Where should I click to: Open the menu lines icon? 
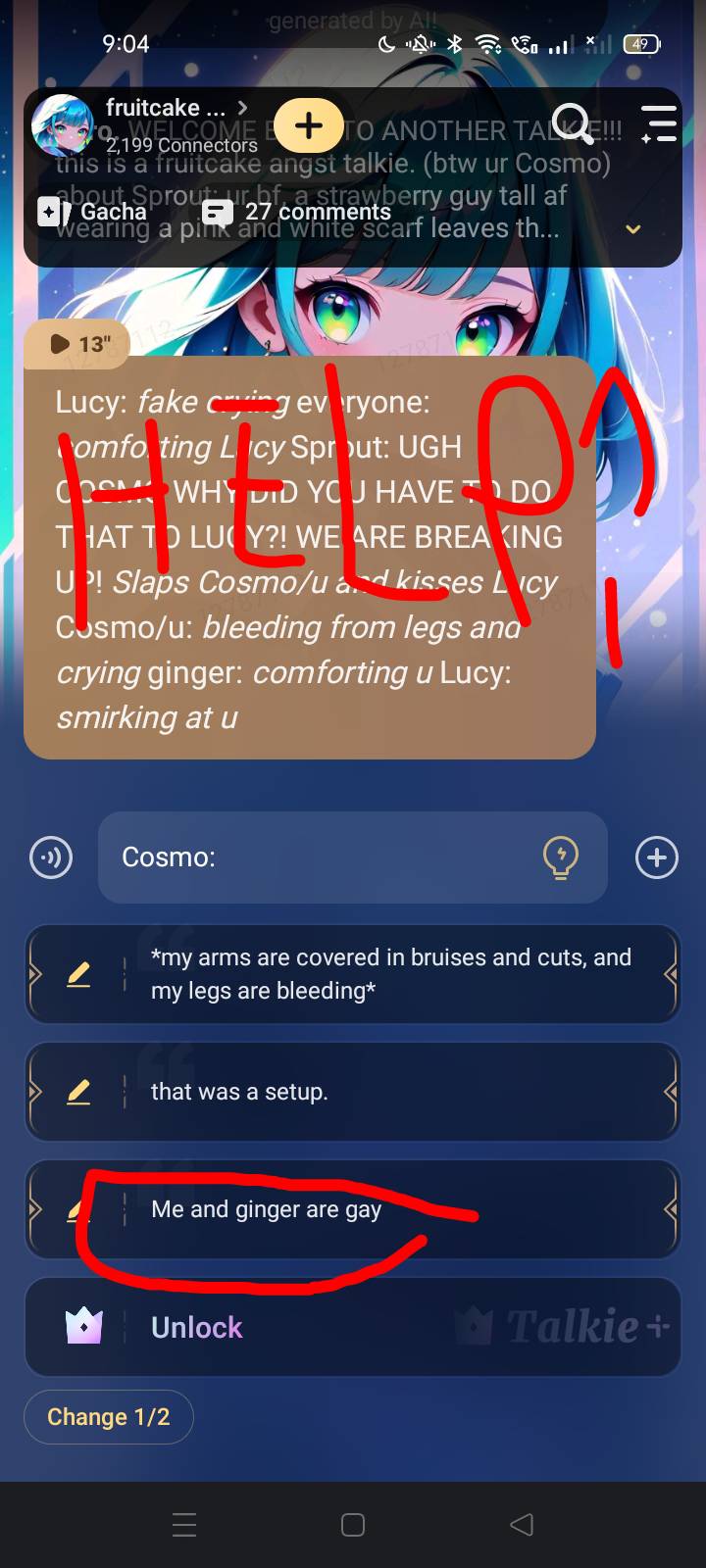[658, 124]
